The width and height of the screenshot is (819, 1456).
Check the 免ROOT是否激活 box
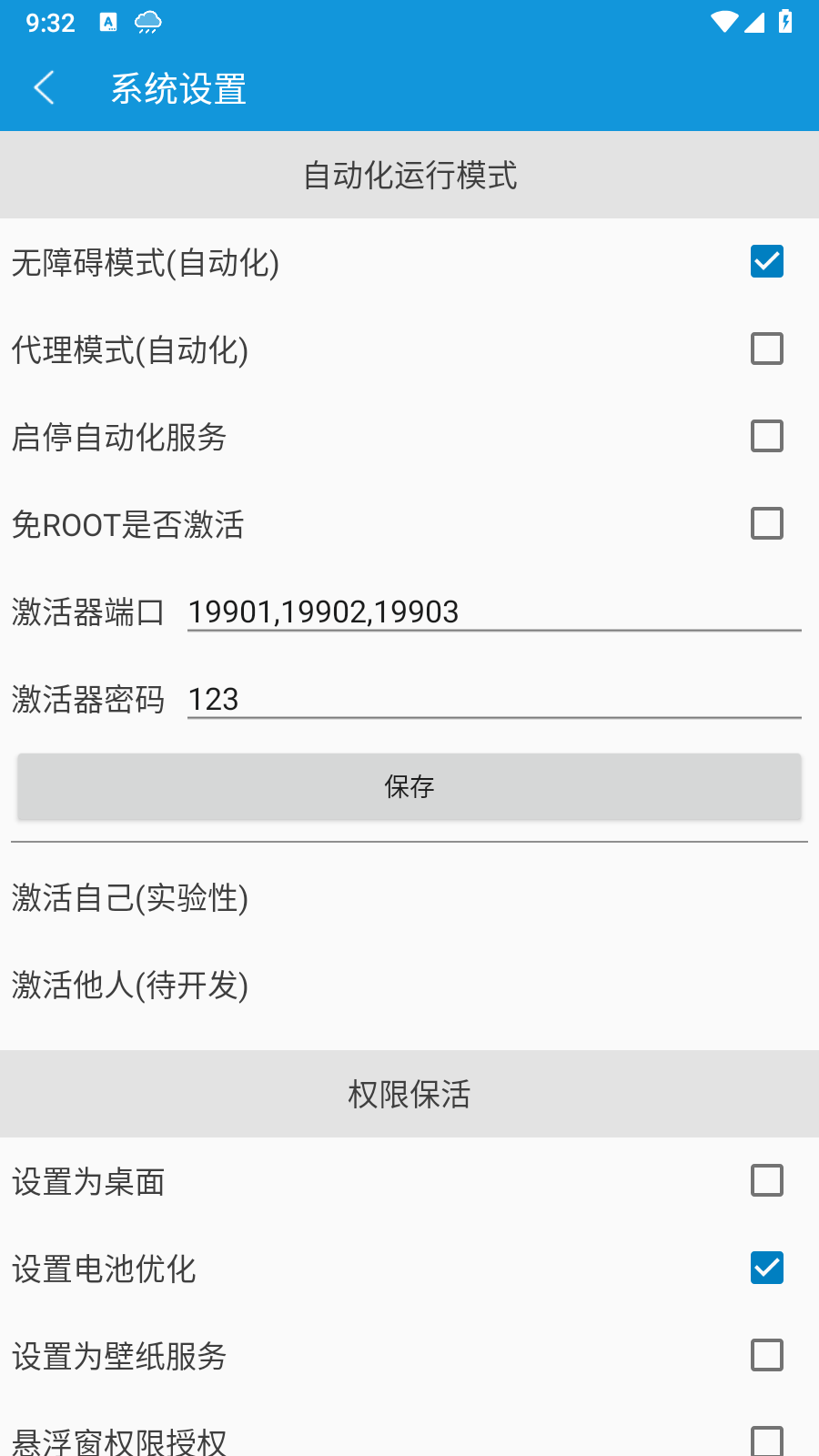click(x=766, y=523)
